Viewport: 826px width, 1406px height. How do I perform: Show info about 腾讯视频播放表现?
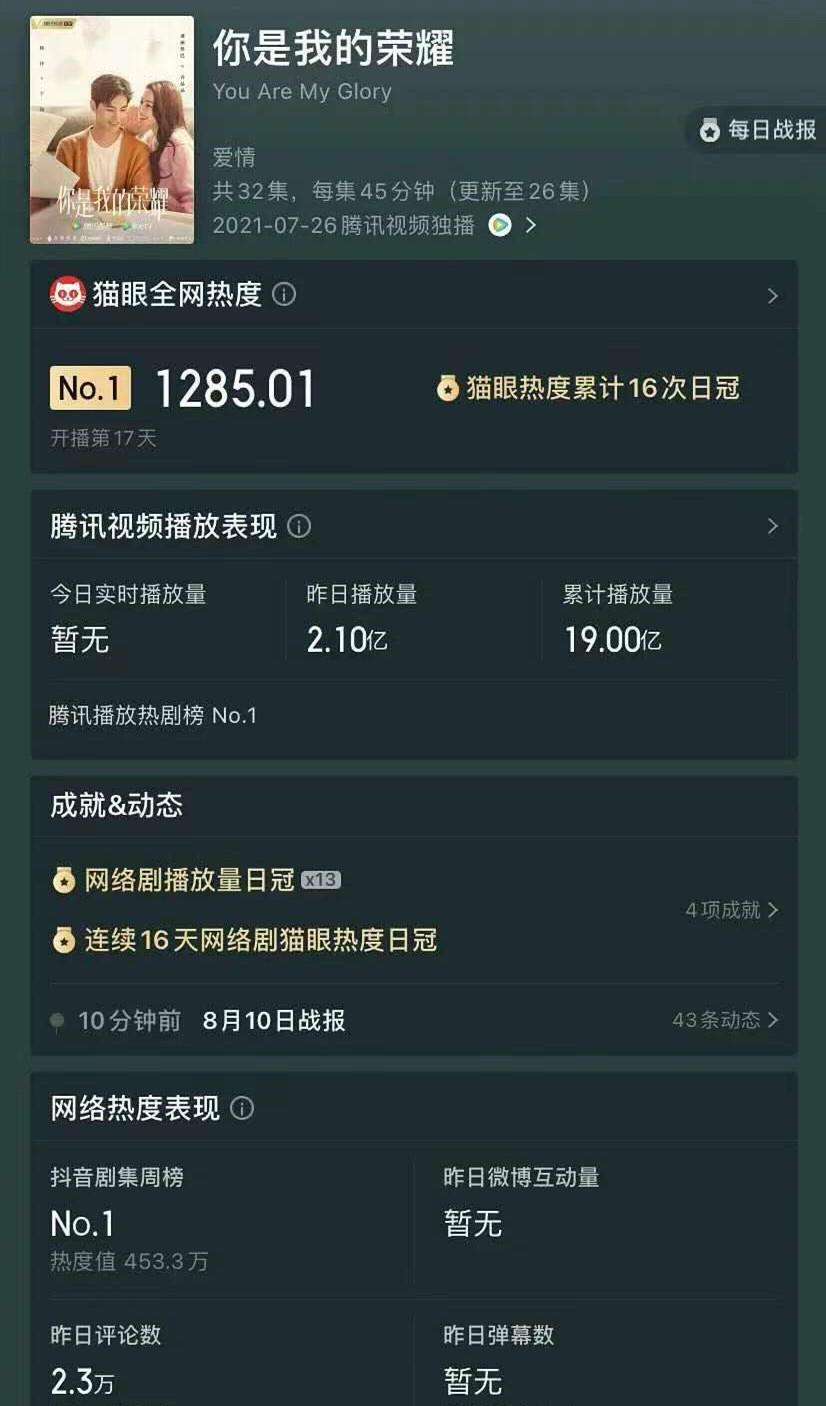point(299,526)
